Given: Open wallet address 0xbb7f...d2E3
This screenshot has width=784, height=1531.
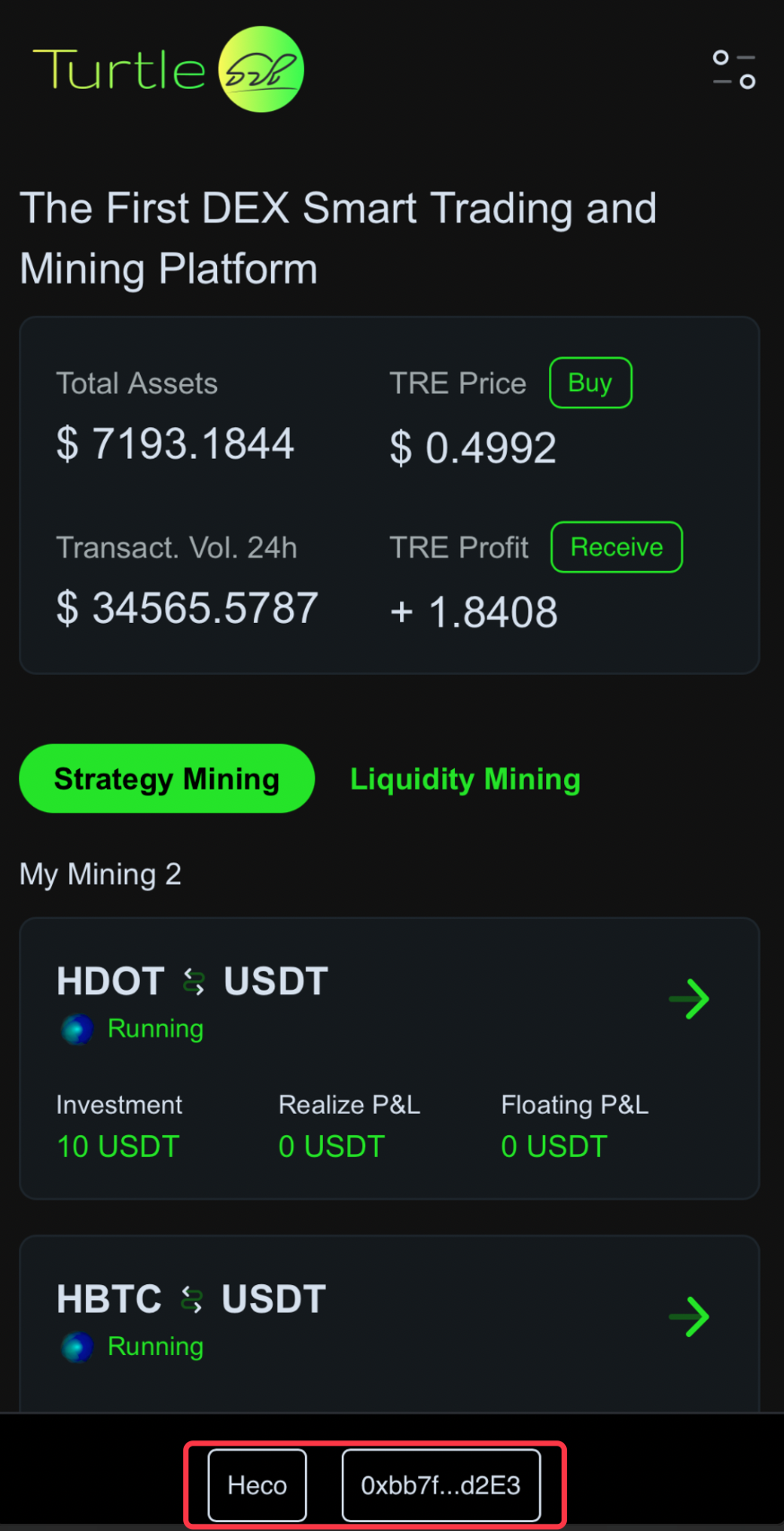Looking at the screenshot, I should (x=440, y=1485).
